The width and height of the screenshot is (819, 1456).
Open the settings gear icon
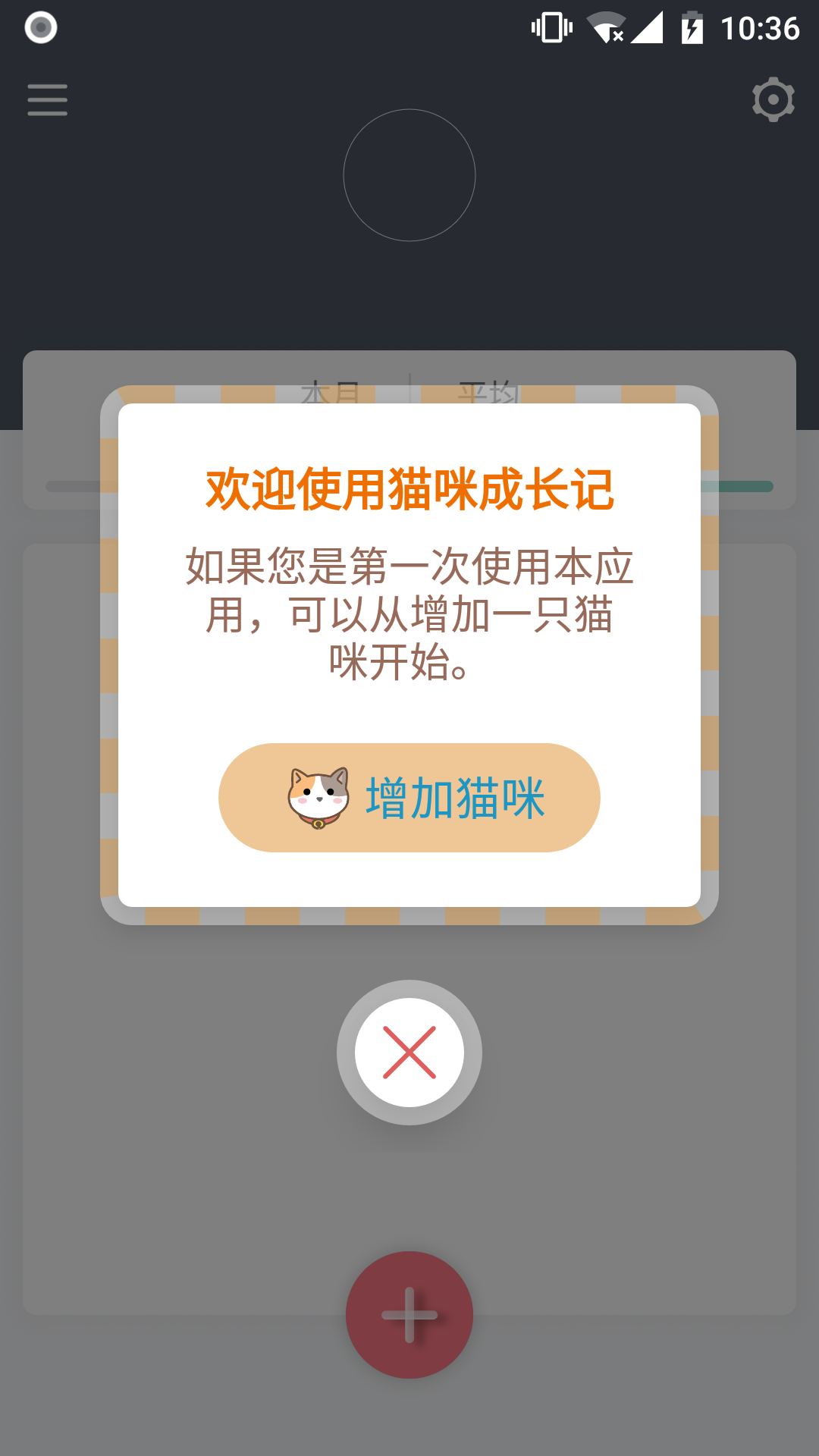tap(773, 99)
